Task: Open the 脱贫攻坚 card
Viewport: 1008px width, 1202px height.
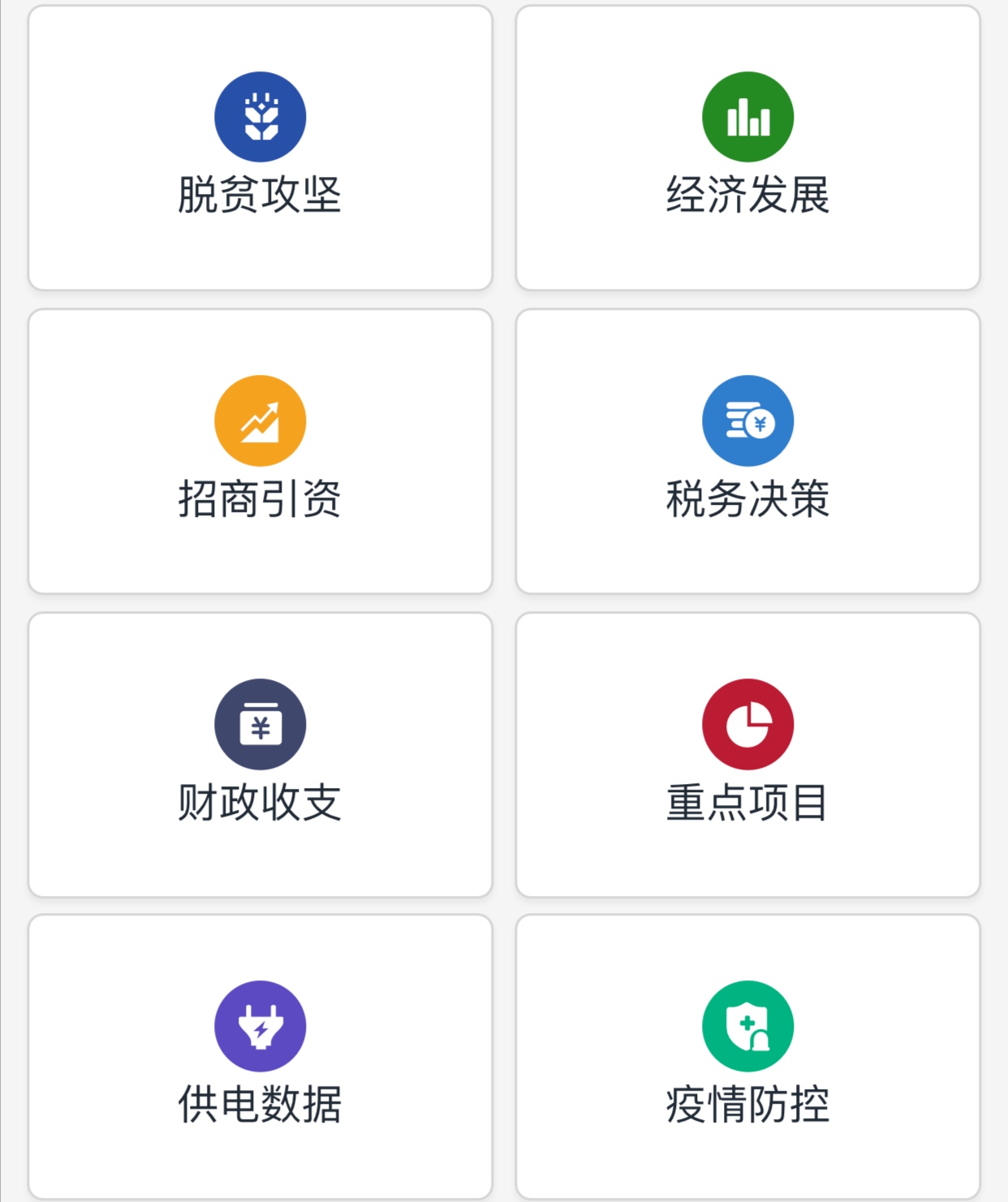Action: click(260, 148)
